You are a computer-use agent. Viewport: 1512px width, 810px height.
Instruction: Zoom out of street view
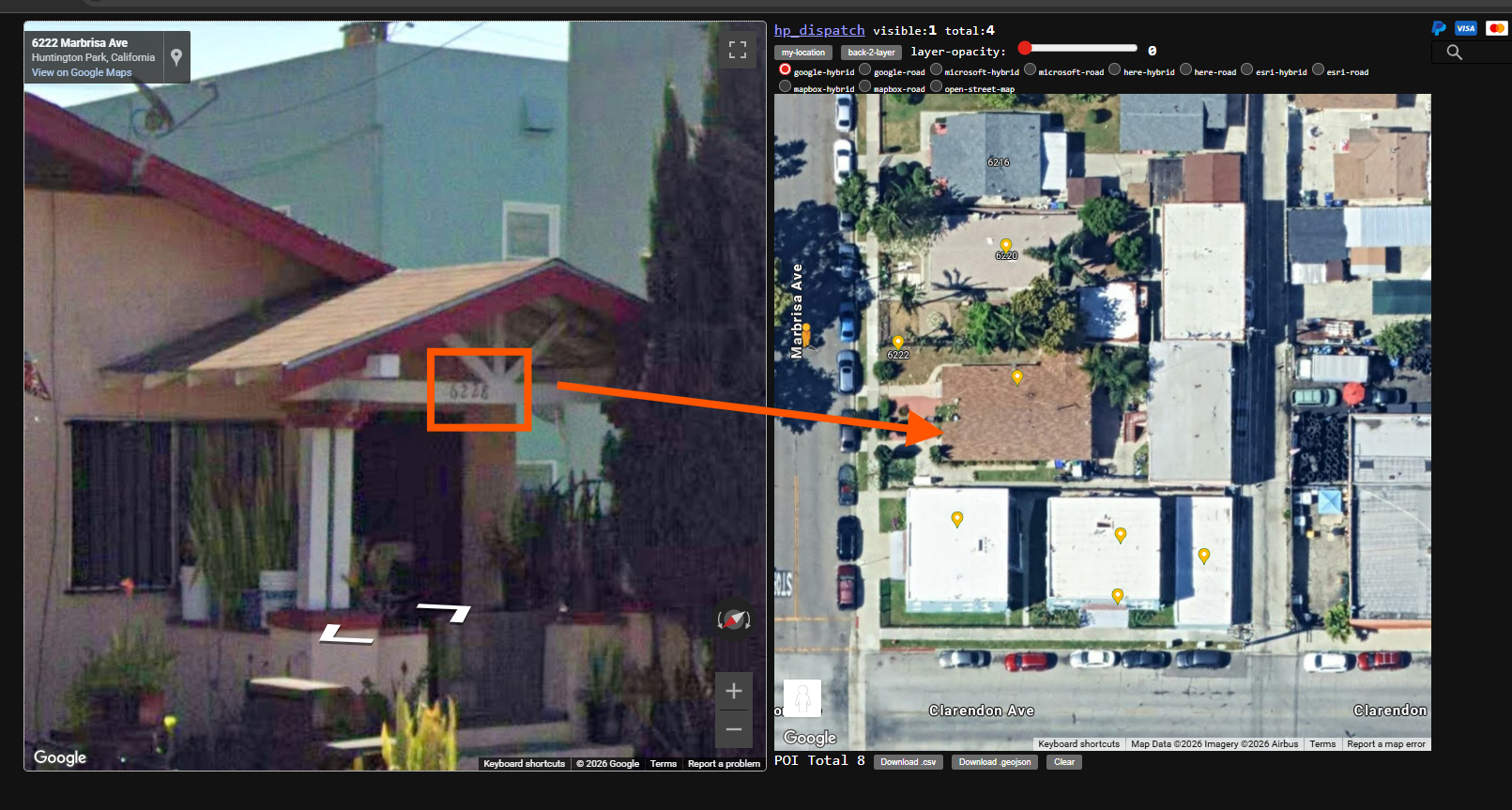[734, 729]
